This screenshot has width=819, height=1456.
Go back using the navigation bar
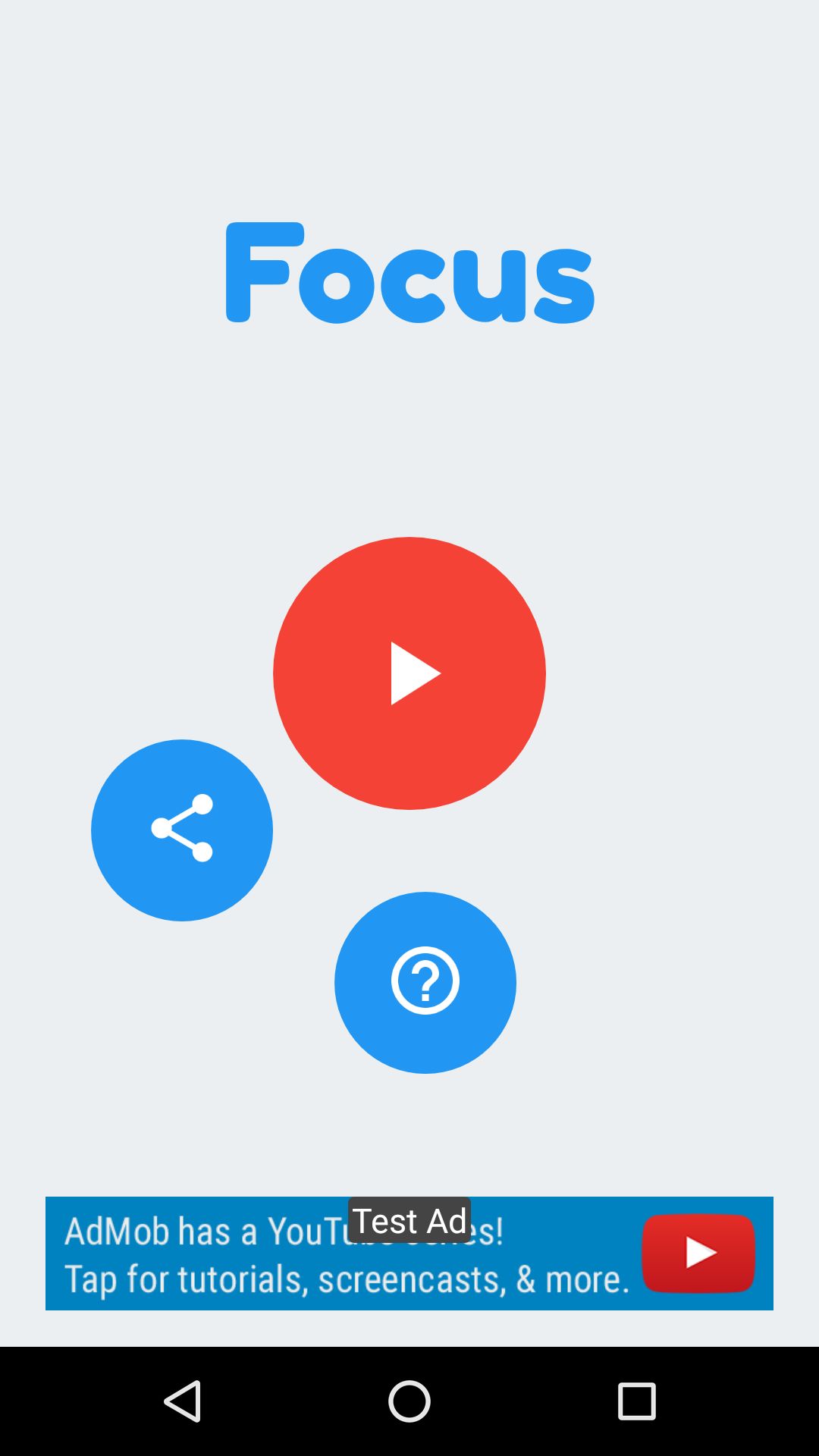182,1401
